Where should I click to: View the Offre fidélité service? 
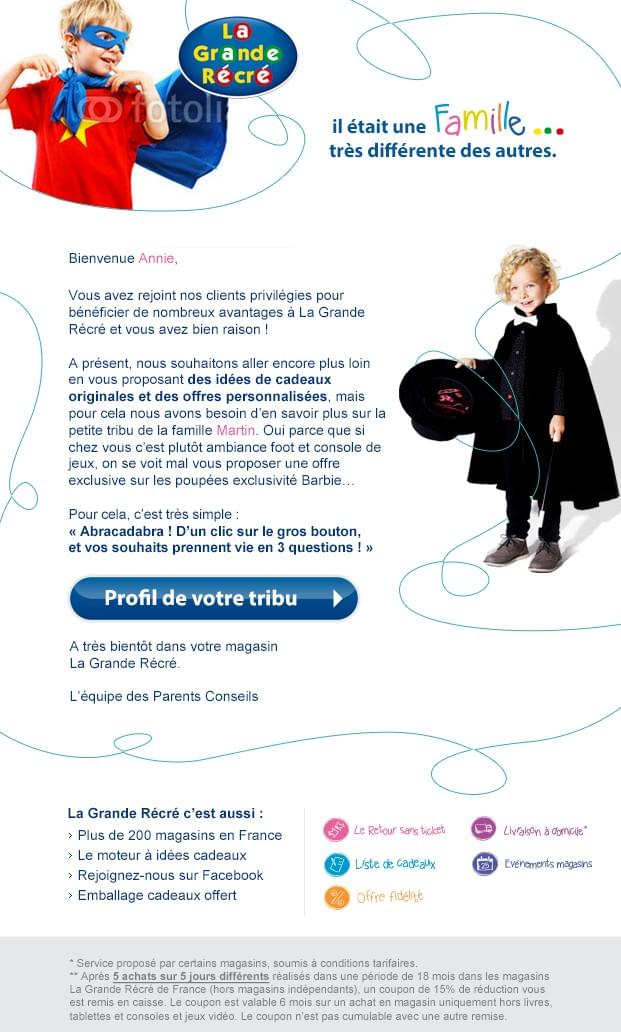[375, 896]
